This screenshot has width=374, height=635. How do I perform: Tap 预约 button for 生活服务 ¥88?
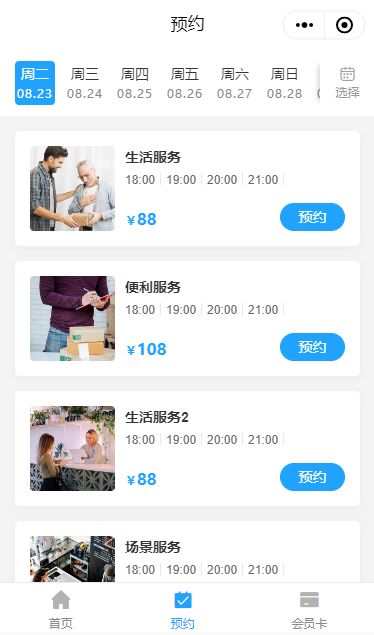point(312,217)
